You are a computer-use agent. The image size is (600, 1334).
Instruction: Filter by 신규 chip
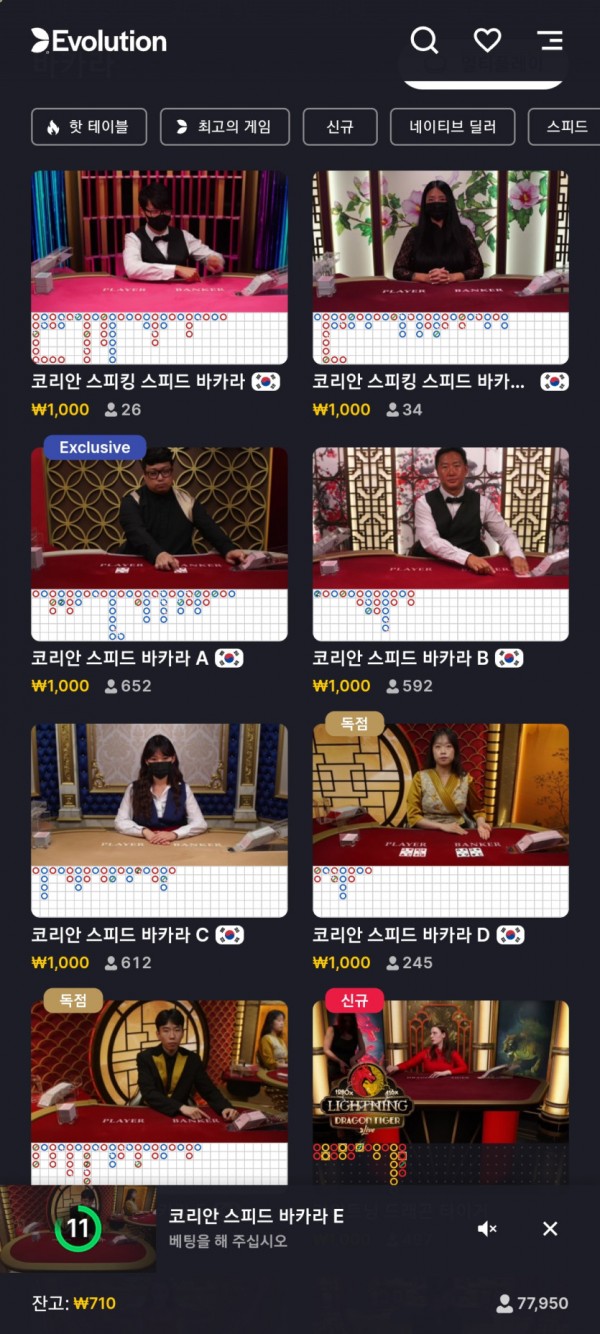340,127
